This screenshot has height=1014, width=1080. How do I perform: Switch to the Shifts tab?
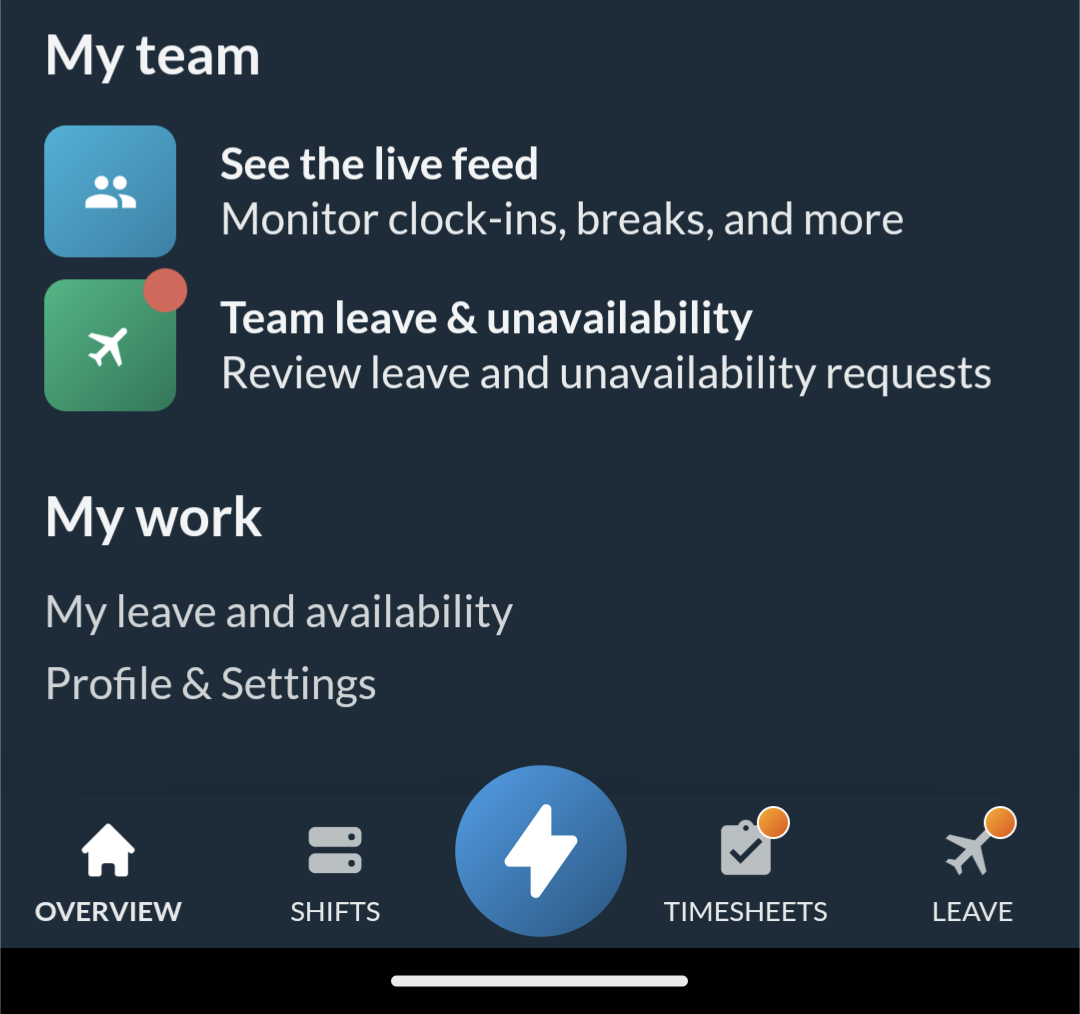pos(335,871)
